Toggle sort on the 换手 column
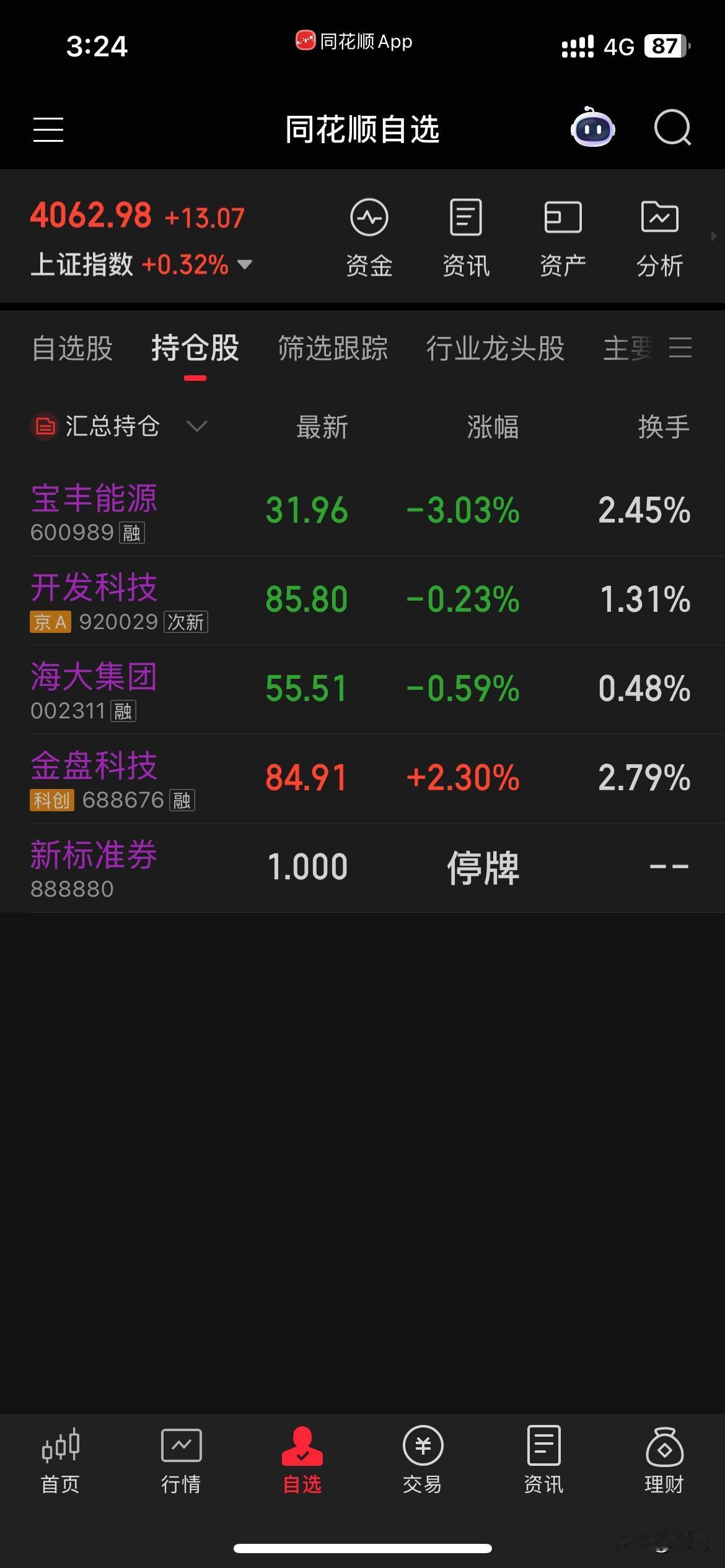 pos(662,427)
